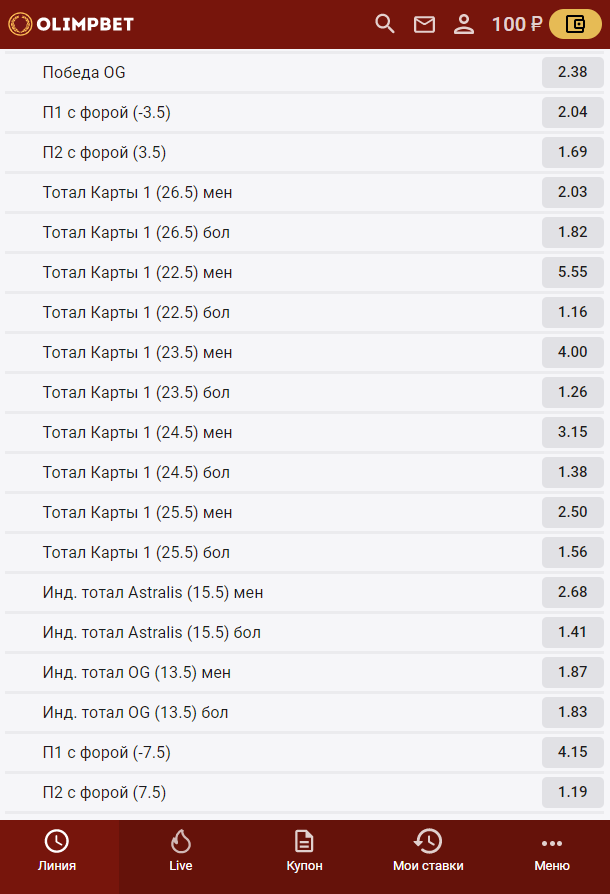The height and width of the screenshot is (894, 610).
Task: Open the messages envelope icon
Action: [424, 24]
